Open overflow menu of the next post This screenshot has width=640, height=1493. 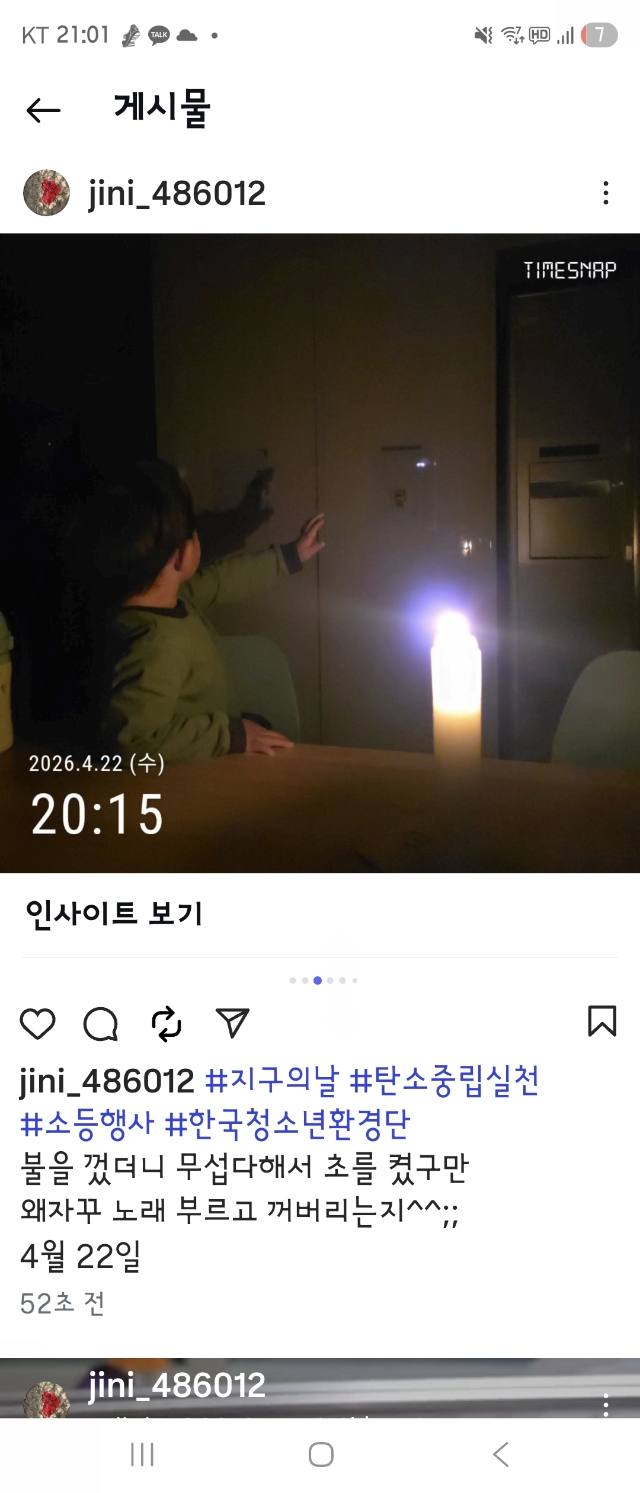pyautogui.click(x=605, y=1405)
